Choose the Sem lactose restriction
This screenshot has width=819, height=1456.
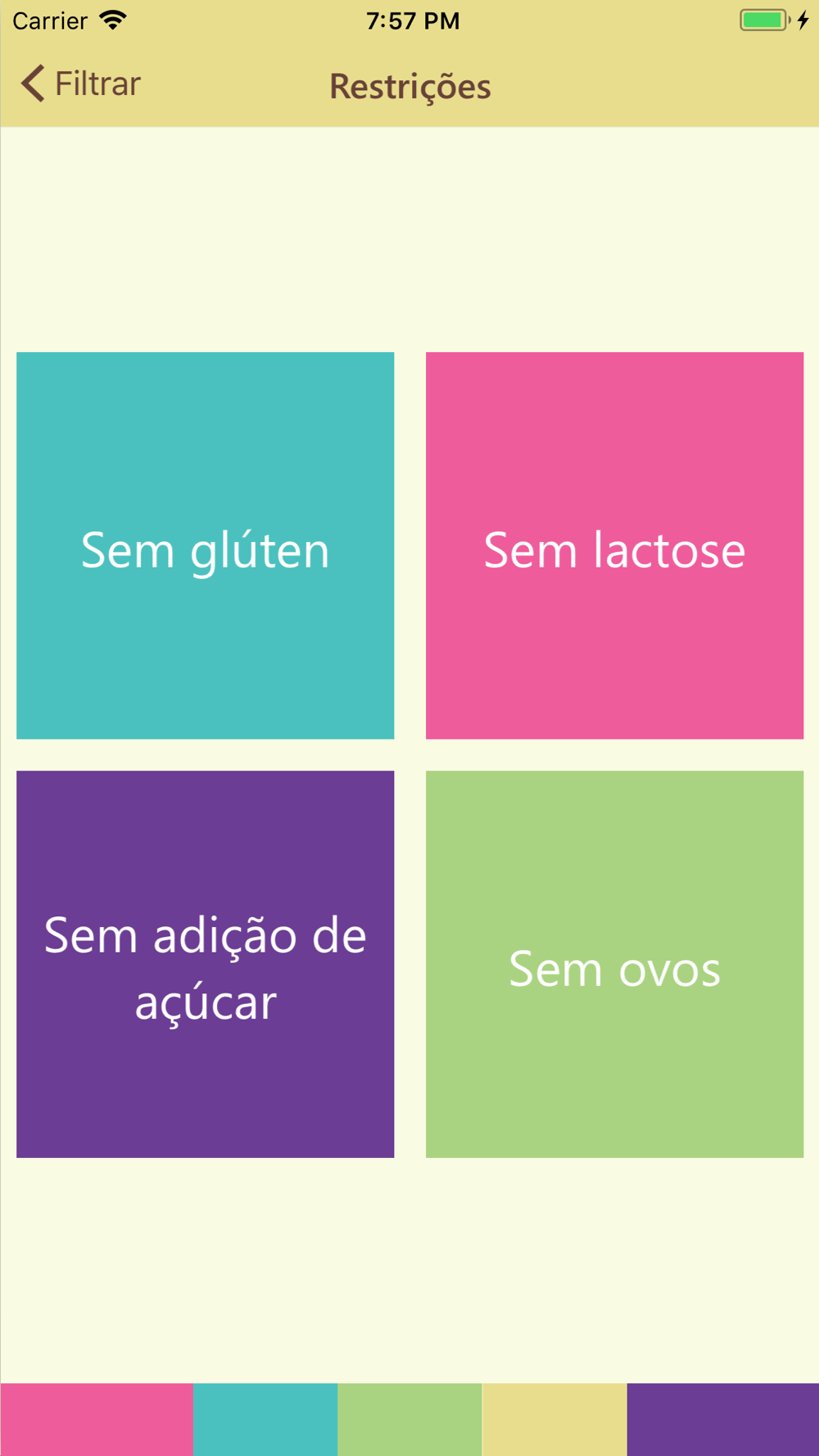pos(614,545)
